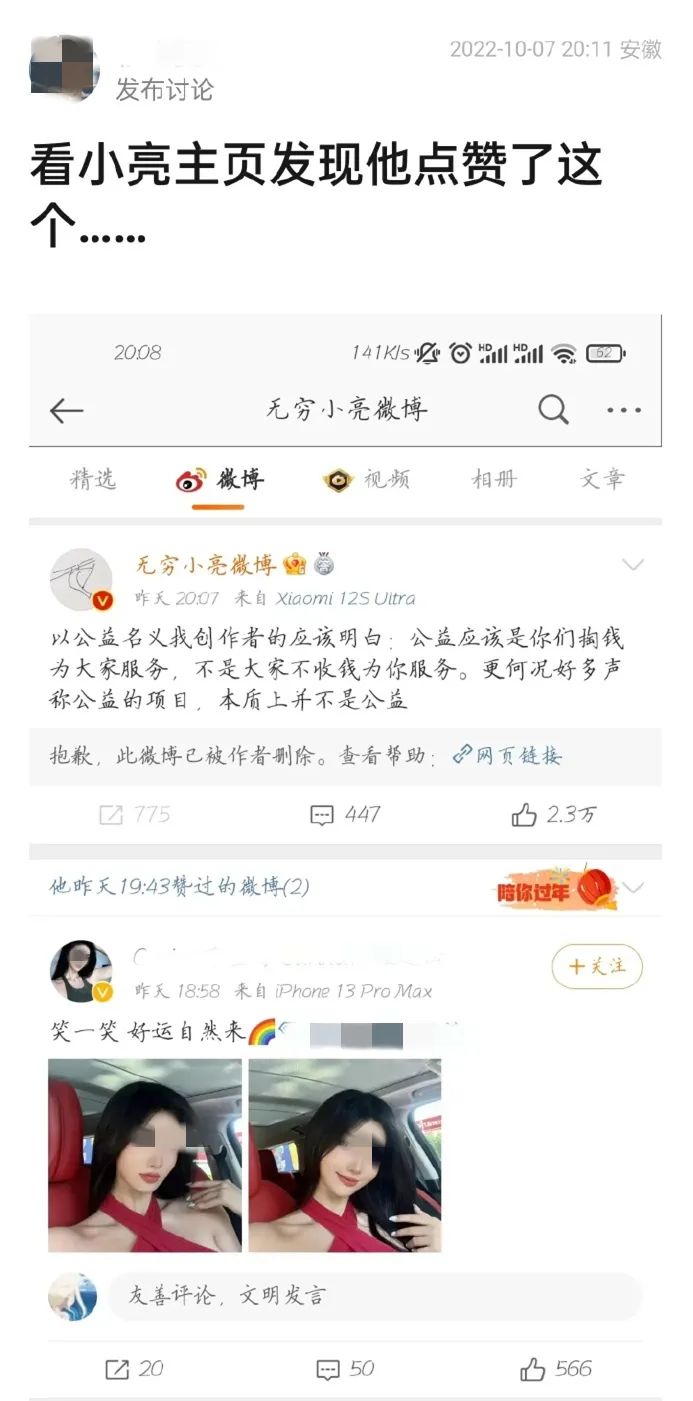Open the post author's avatar

tap(64, 66)
